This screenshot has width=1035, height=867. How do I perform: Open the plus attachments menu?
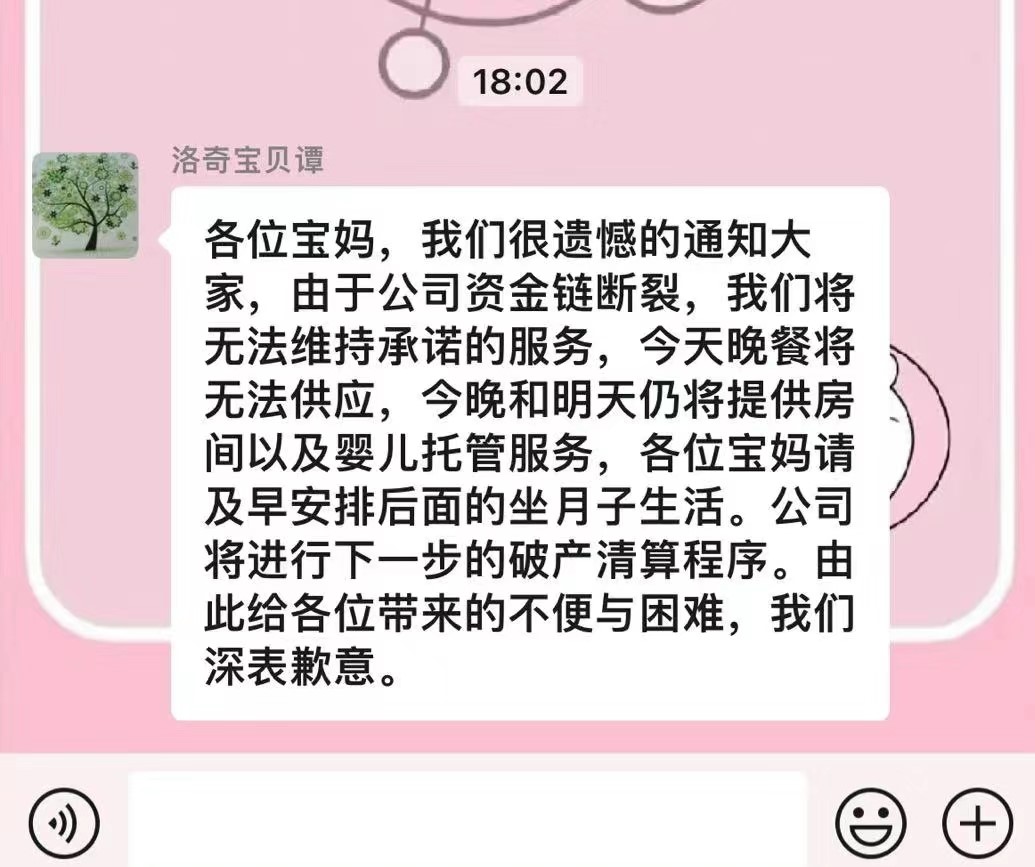[977, 823]
